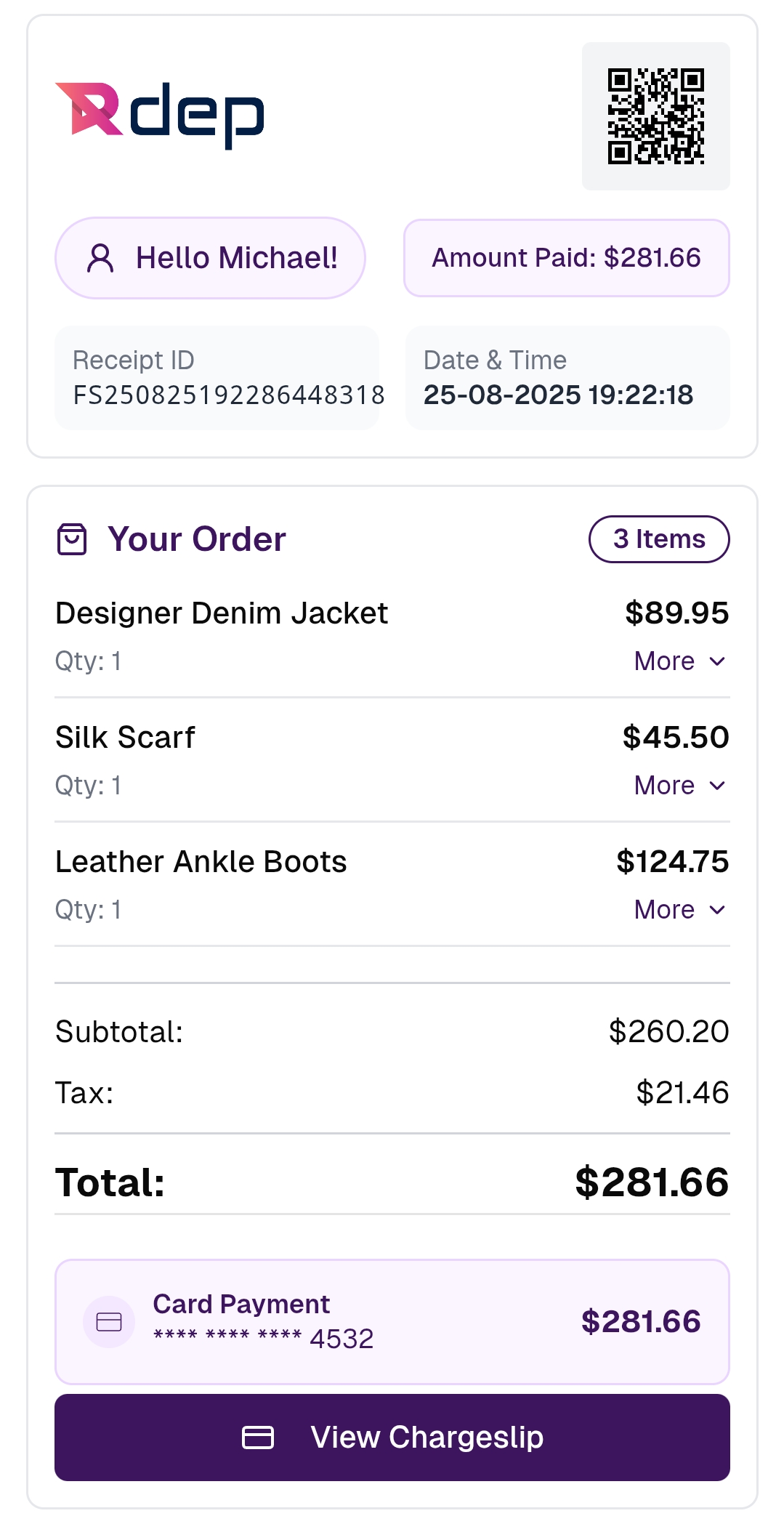Click the chevron icon beside Leather Ankle Boots More

[716, 909]
